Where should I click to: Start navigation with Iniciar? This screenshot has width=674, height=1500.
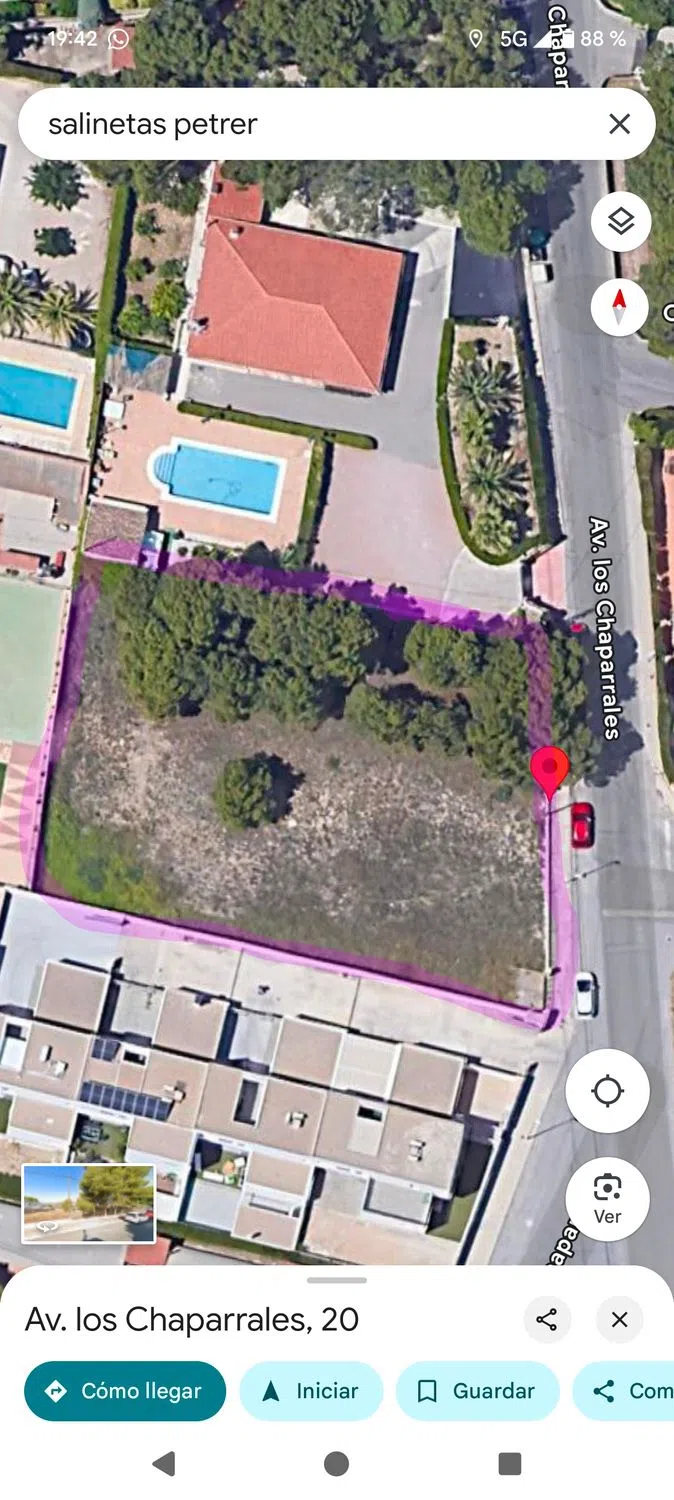click(311, 1391)
